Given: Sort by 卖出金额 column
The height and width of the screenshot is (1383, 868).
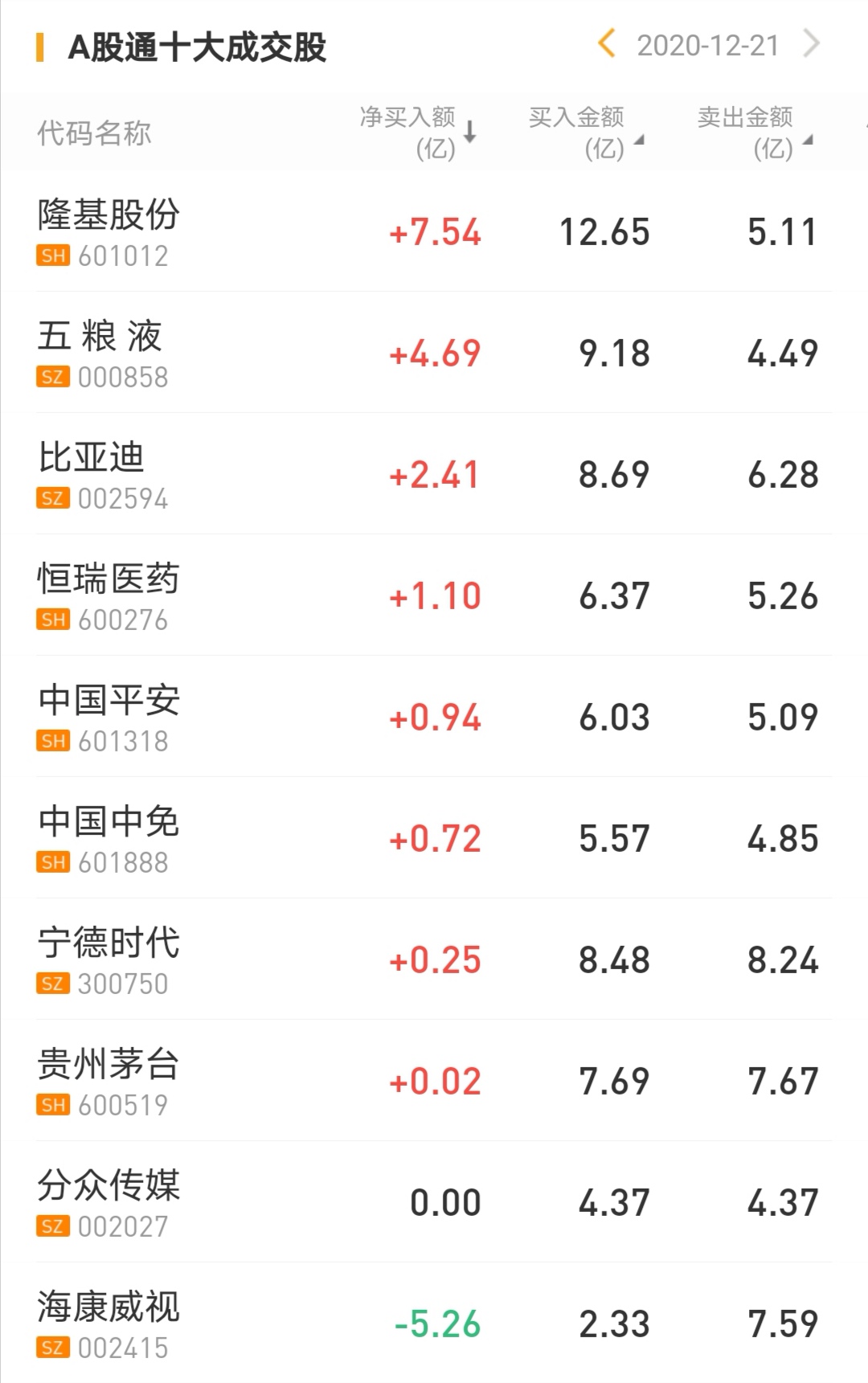Looking at the screenshot, I should 754,133.
